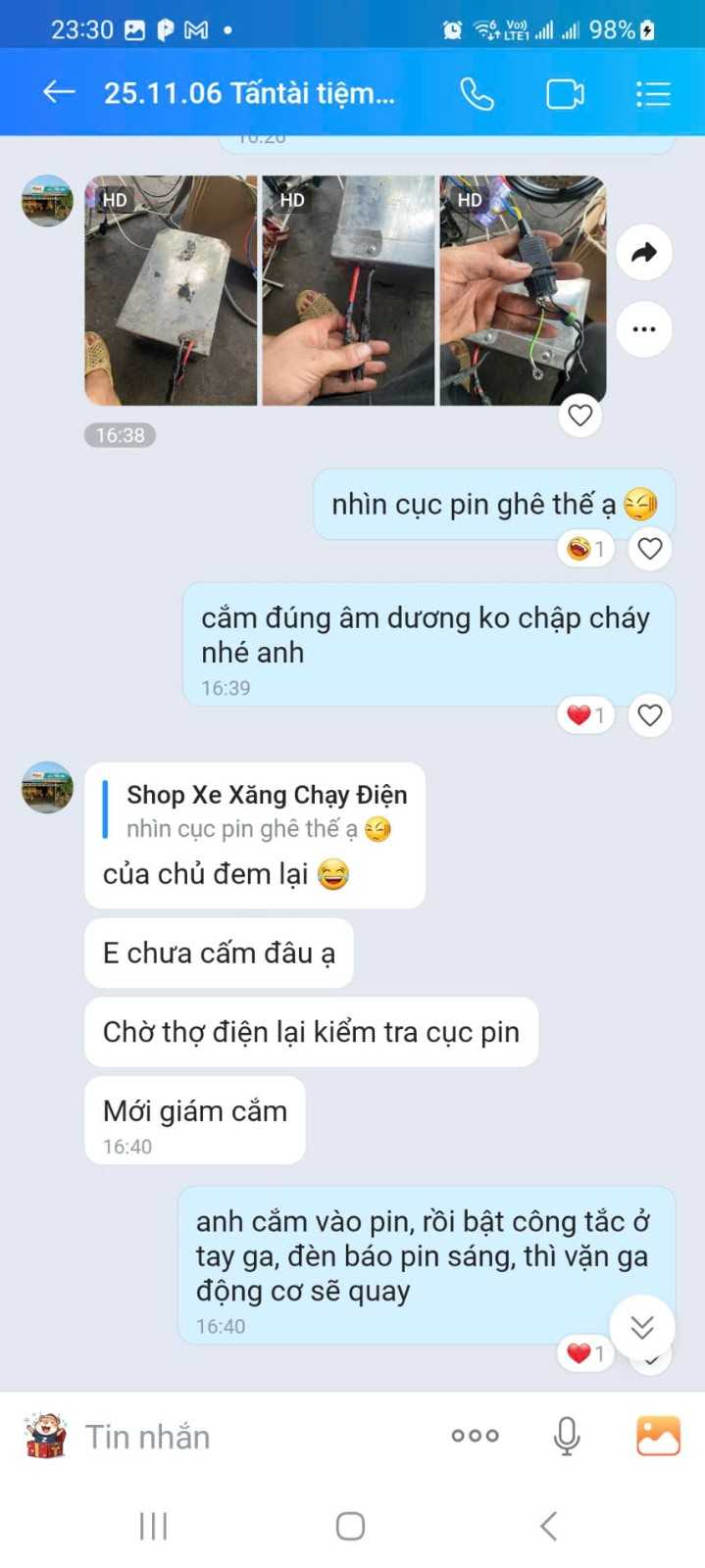
Task: Jump to the latest messages
Action: 642,1327
